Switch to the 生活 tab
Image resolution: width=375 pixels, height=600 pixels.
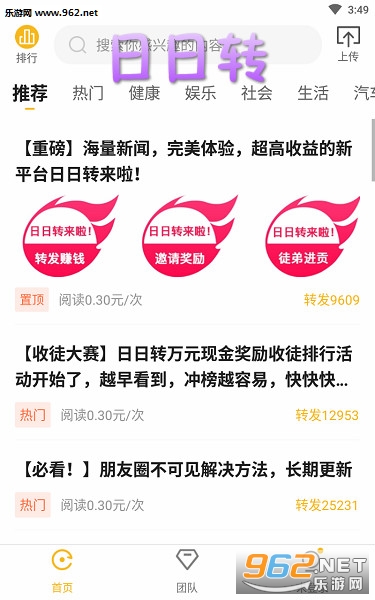(x=313, y=93)
